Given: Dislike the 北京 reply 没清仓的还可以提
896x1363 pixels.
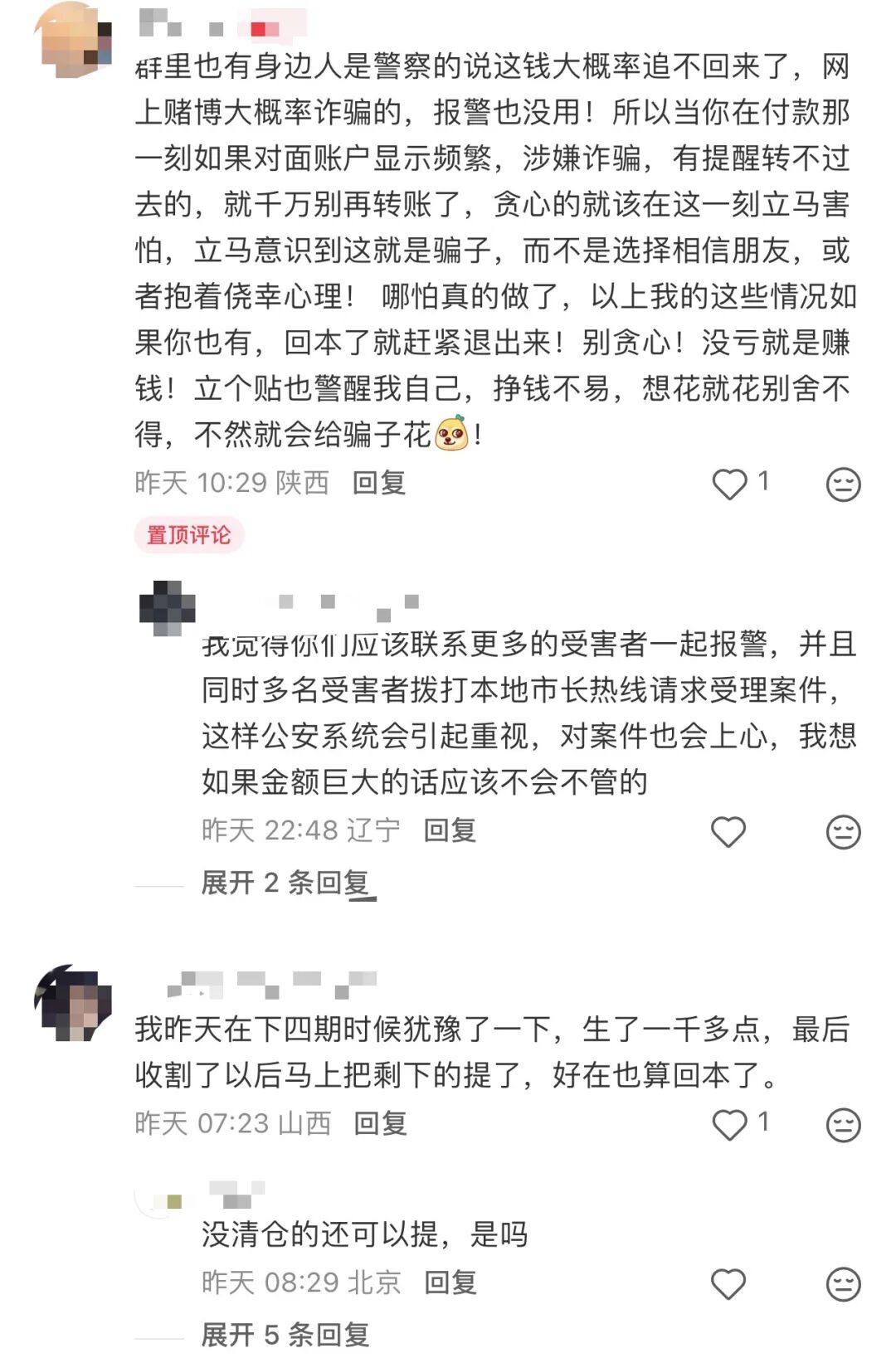Looking at the screenshot, I should click(843, 1284).
